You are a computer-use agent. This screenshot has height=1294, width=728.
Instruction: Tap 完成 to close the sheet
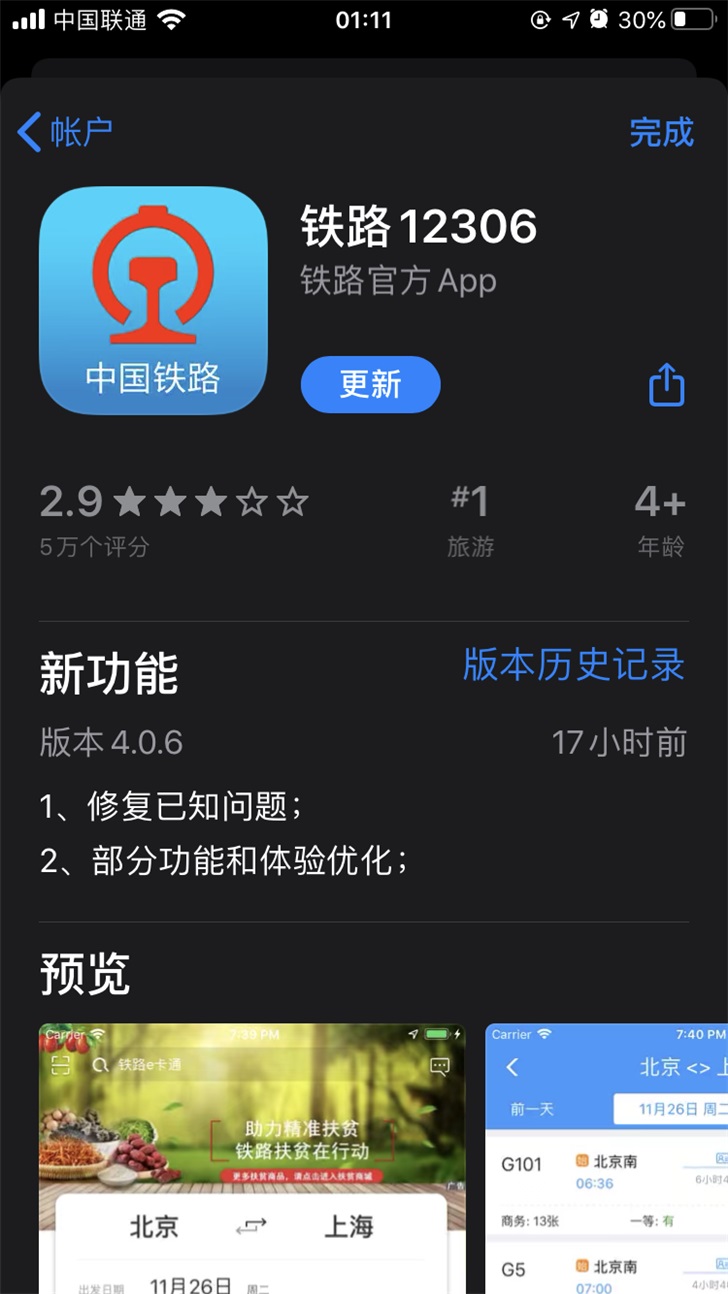coord(661,132)
